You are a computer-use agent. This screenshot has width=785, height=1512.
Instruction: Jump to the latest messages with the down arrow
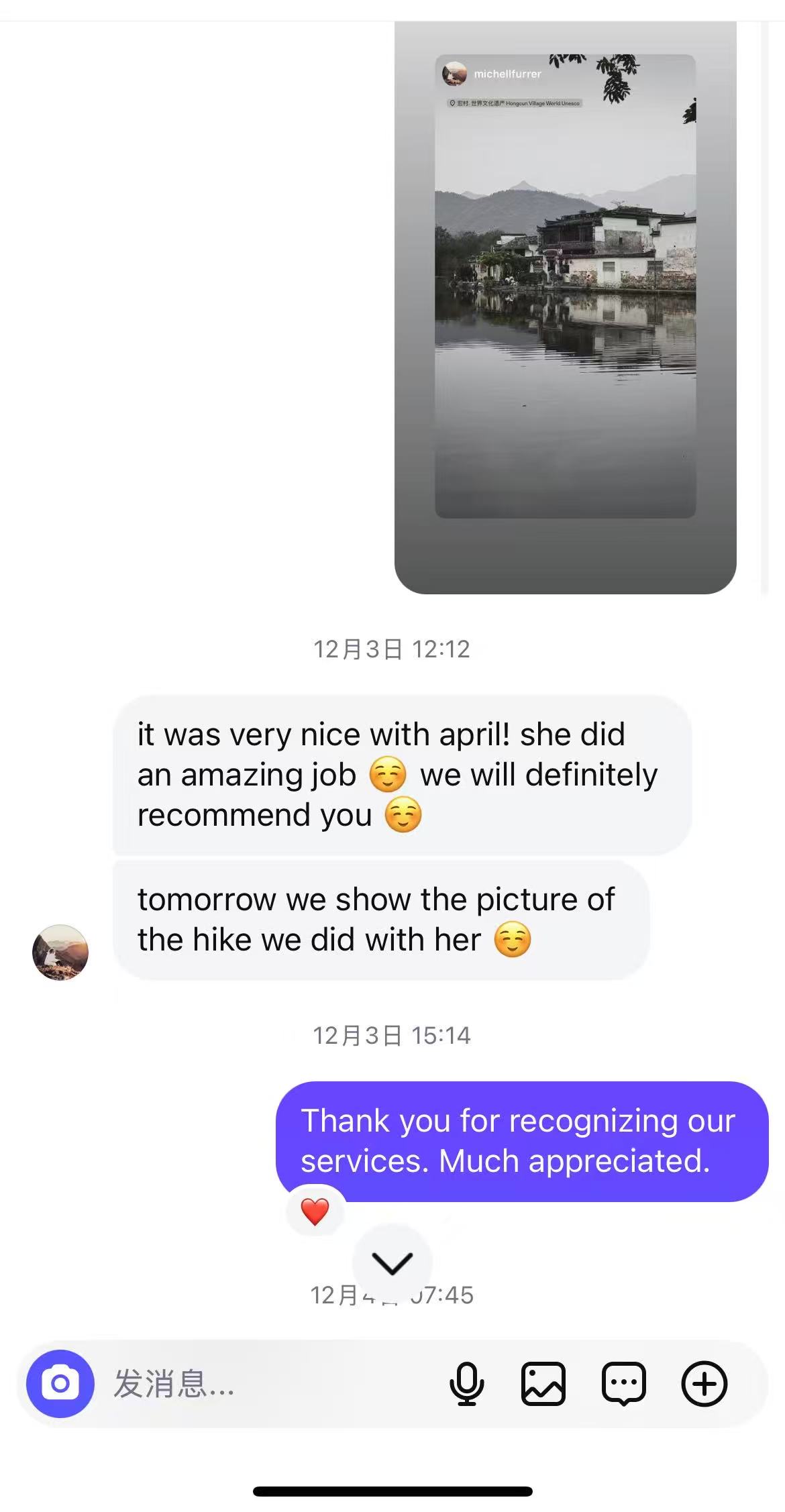[392, 1264]
